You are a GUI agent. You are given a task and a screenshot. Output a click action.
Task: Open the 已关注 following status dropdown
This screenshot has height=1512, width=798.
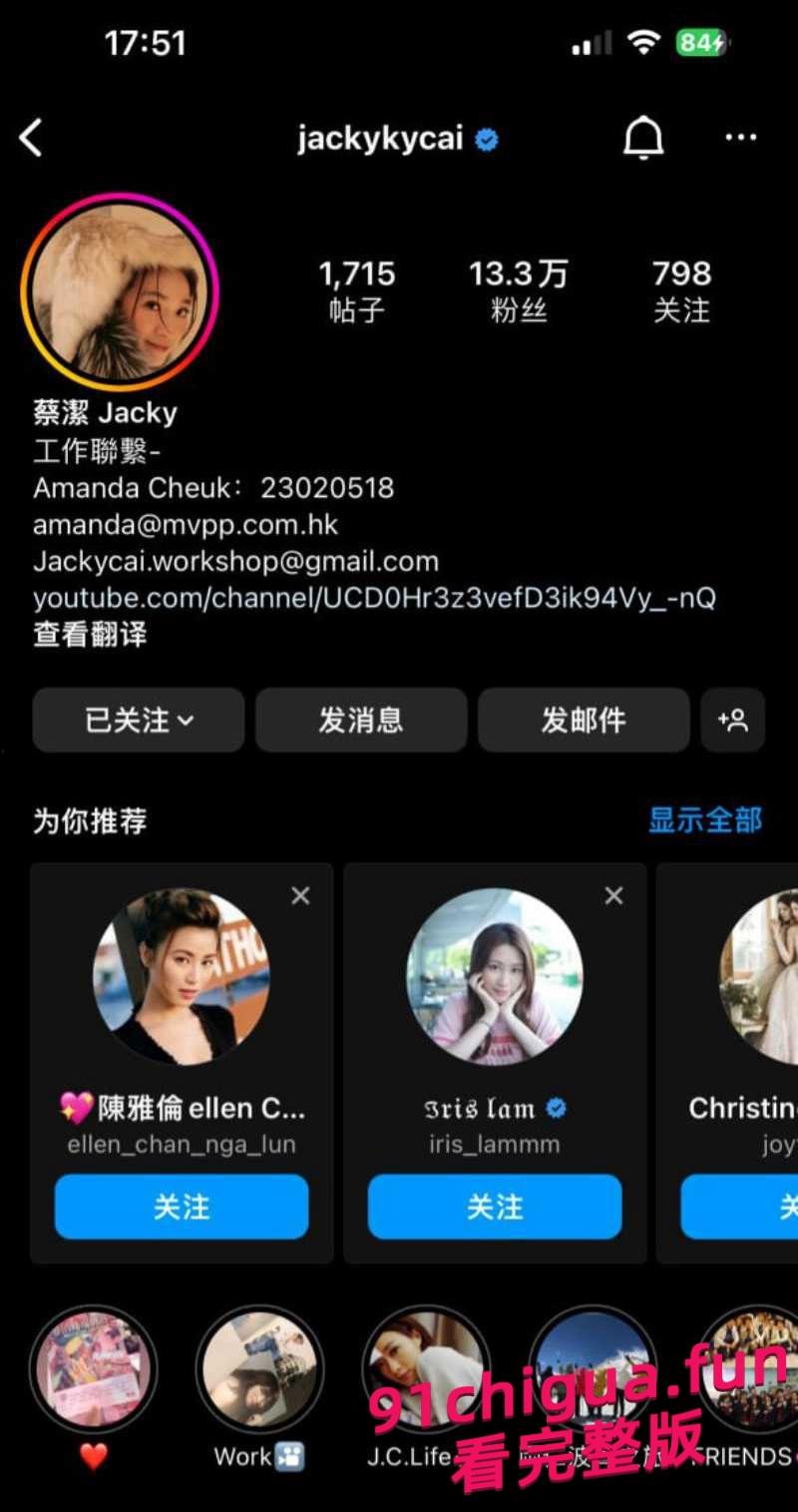[138, 721]
